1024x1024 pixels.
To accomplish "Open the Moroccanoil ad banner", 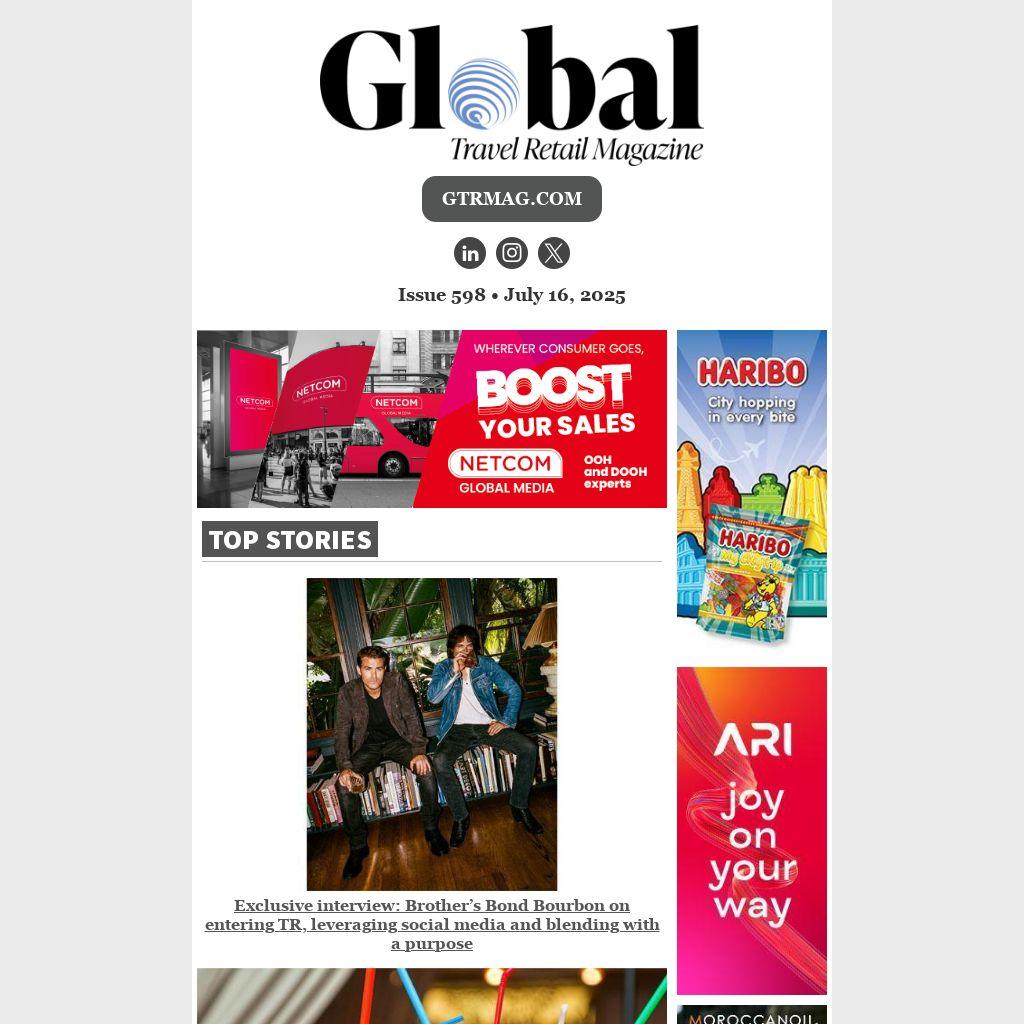I will [x=751, y=1015].
